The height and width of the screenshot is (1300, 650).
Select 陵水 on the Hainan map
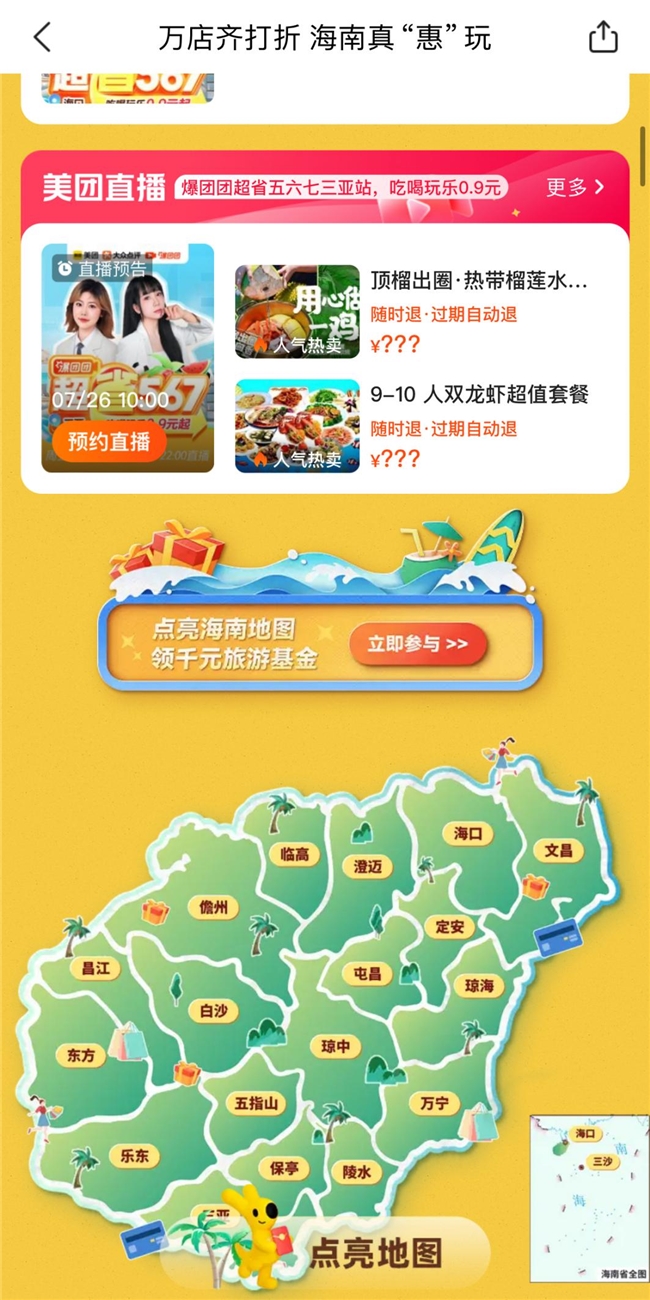(356, 1171)
